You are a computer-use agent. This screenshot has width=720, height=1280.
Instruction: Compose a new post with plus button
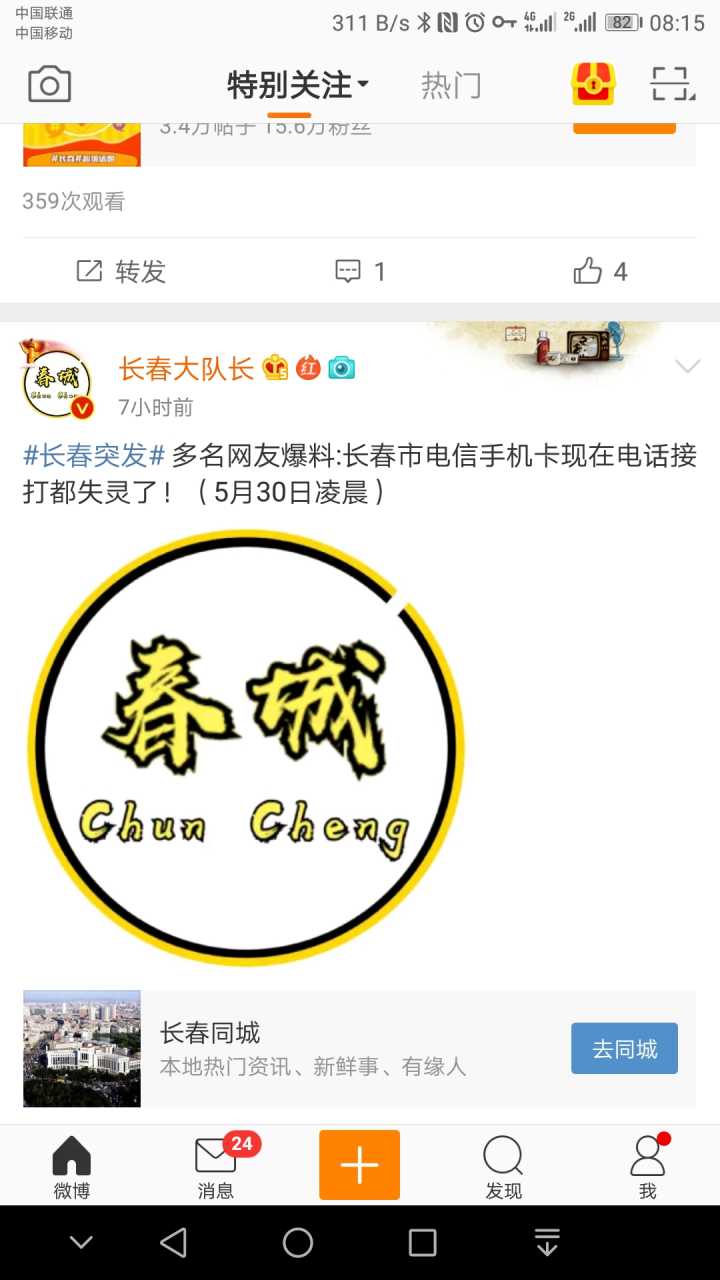pos(359,1165)
